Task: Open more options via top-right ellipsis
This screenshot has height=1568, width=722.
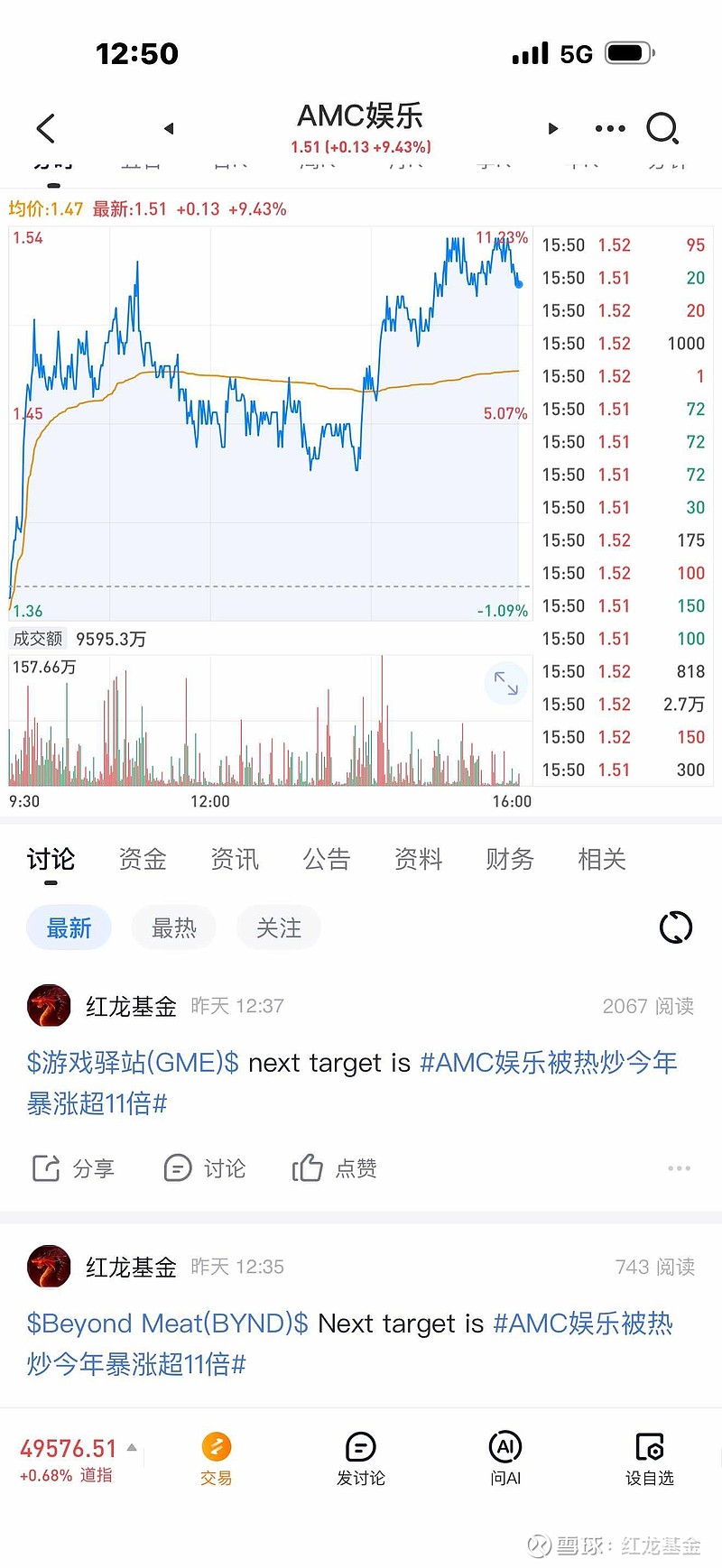Action: (x=609, y=128)
